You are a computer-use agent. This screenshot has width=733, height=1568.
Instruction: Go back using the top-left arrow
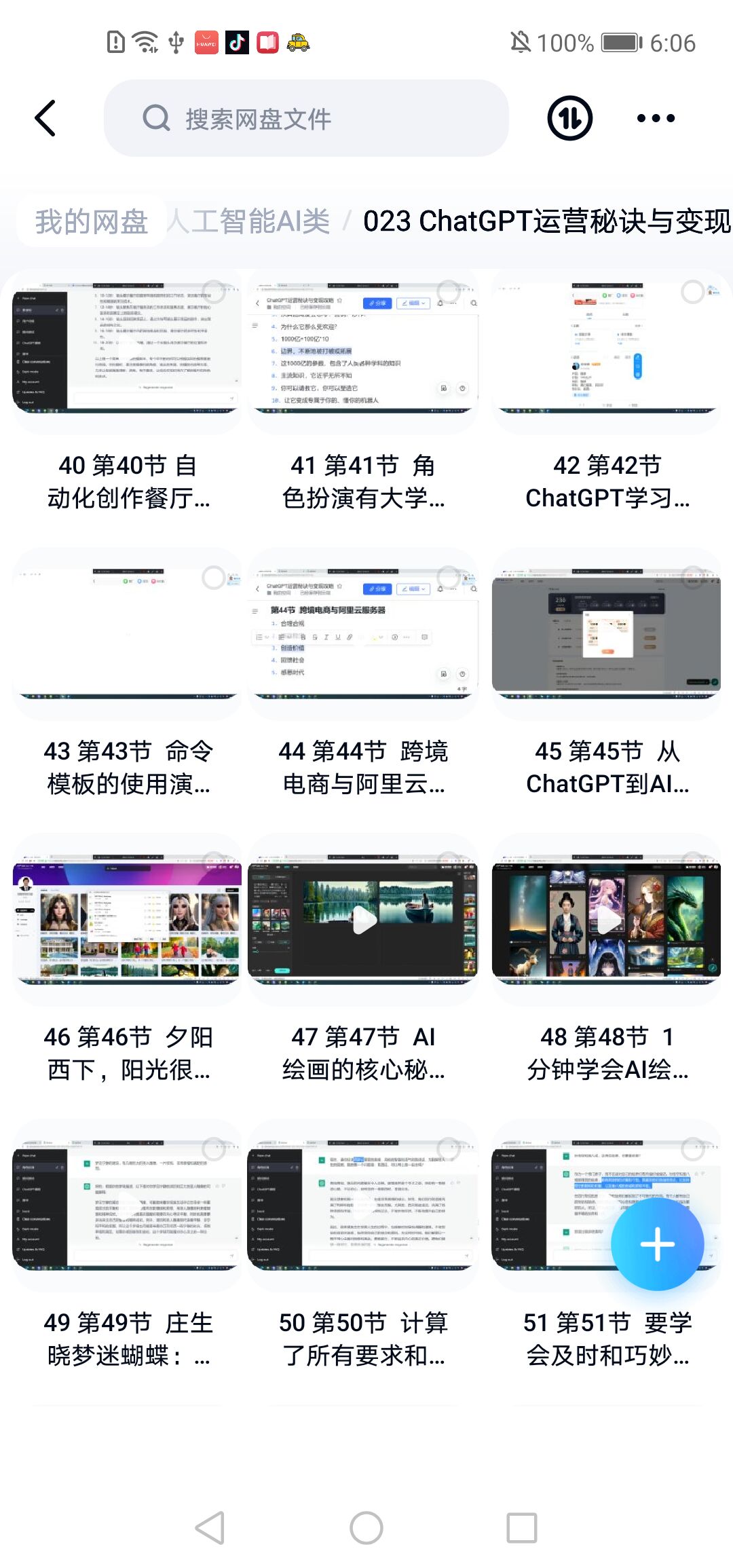pyautogui.click(x=45, y=118)
